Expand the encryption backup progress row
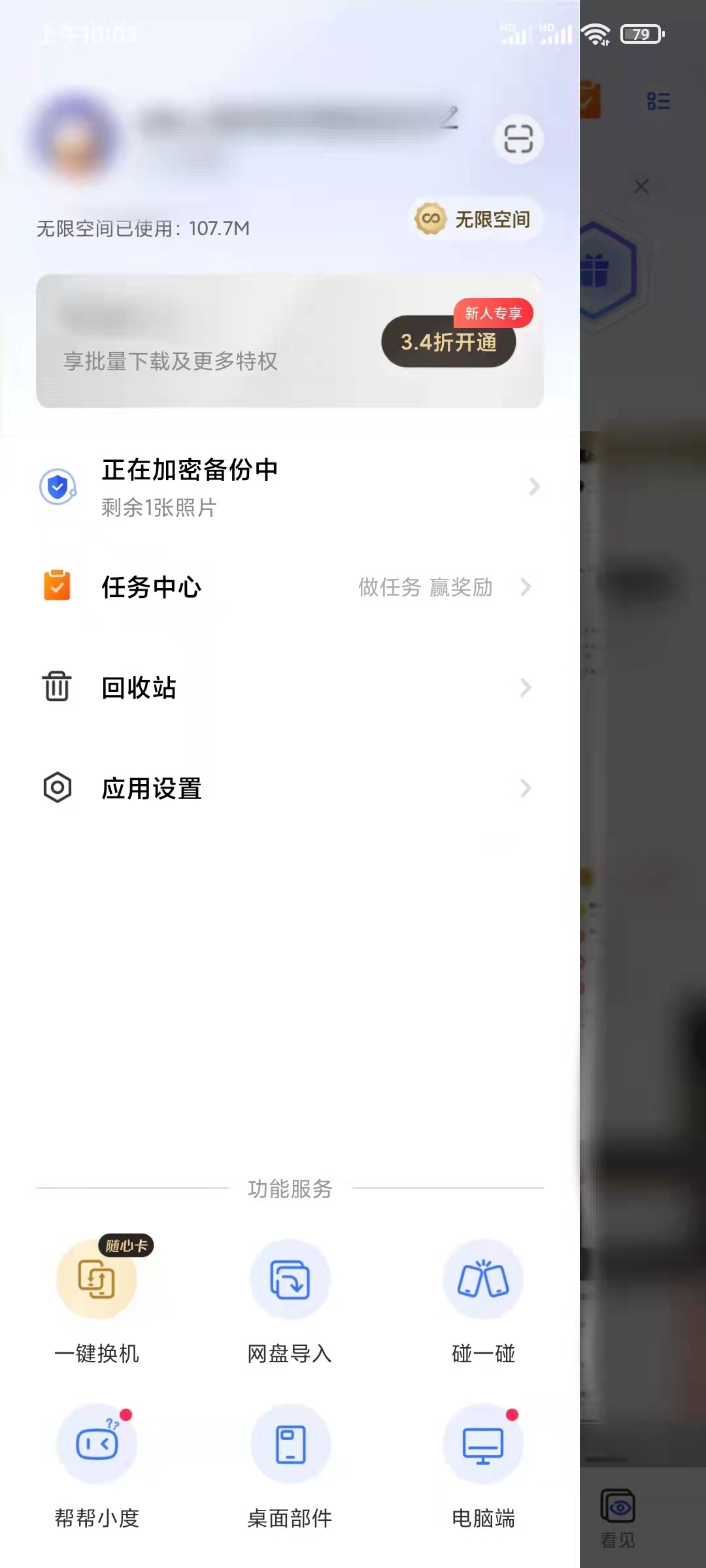 click(288, 487)
